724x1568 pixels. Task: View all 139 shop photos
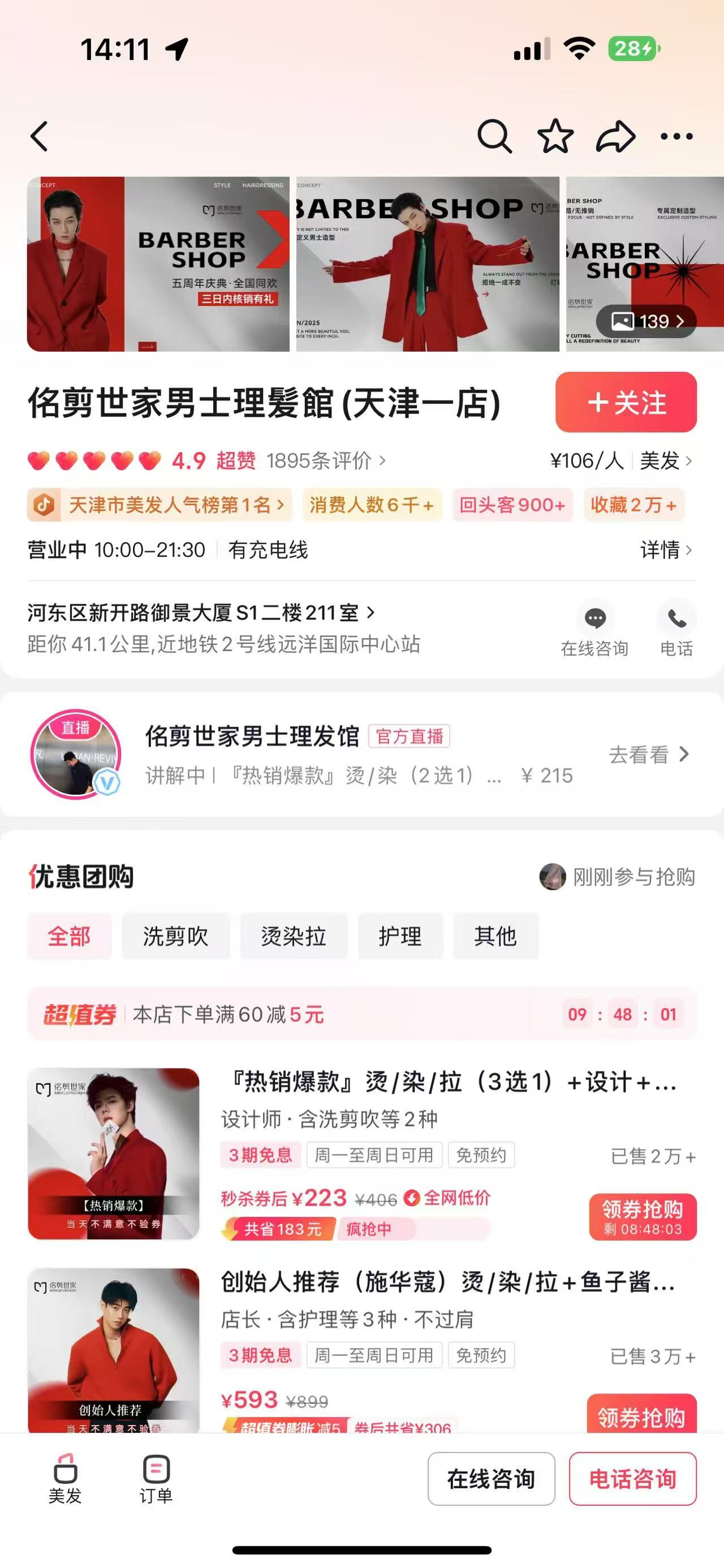(647, 321)
